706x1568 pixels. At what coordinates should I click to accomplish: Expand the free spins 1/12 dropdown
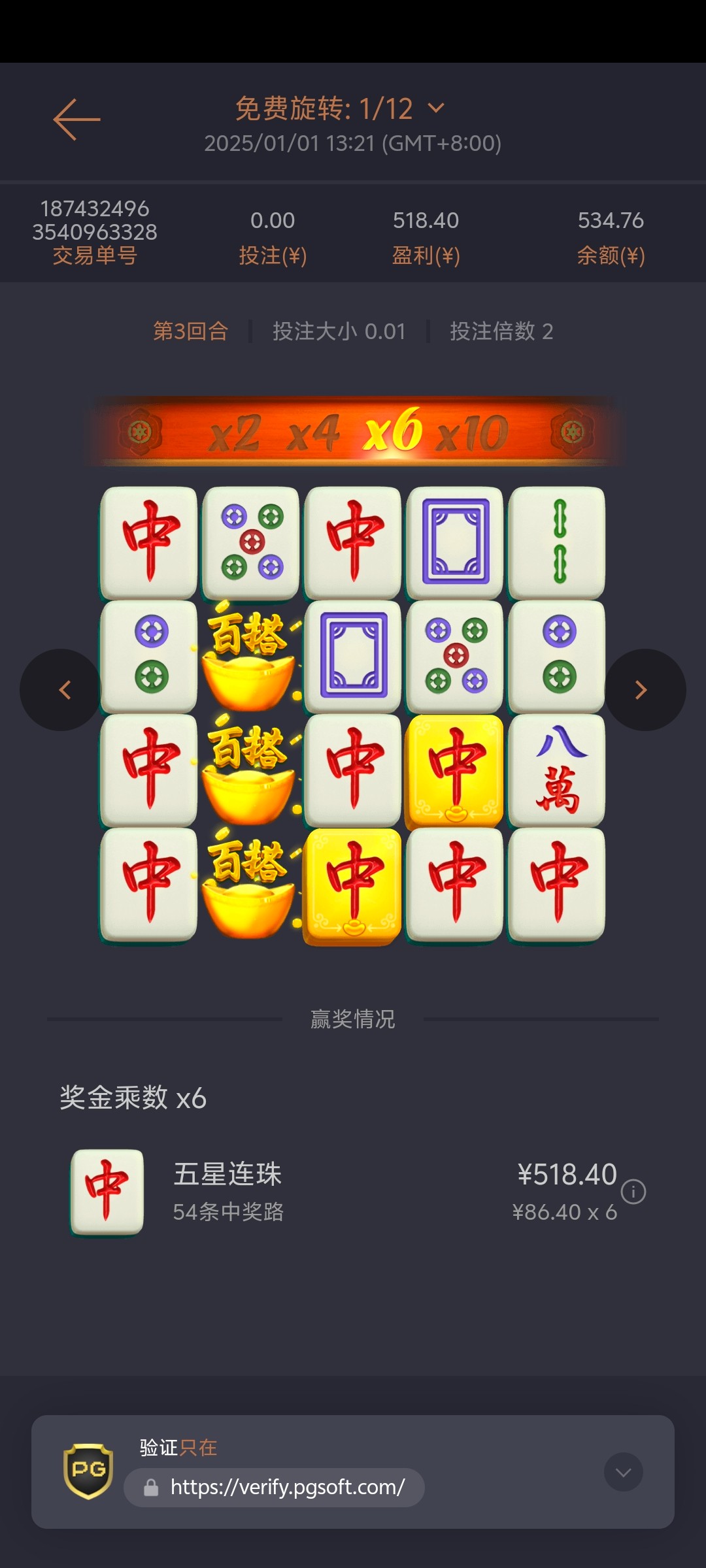(x=436, y=108)
